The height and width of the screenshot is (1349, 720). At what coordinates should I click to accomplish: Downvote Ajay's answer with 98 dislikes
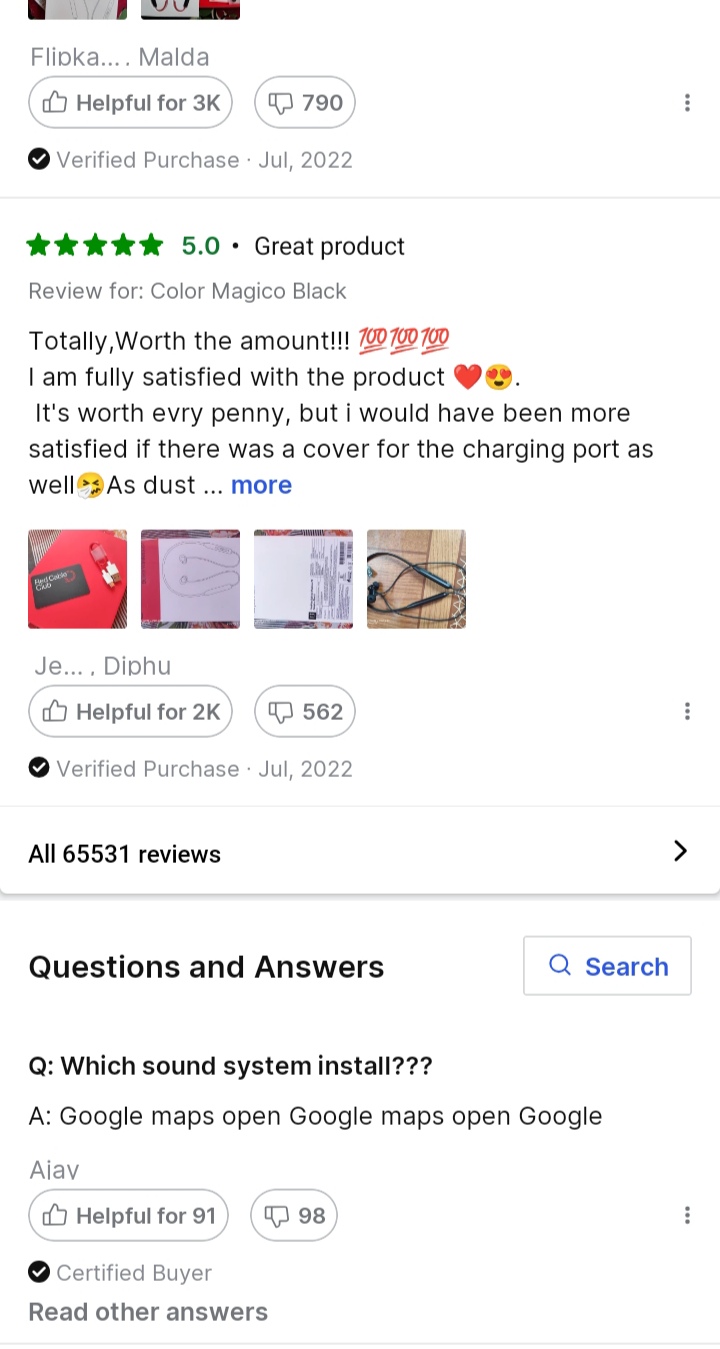[294, 1215]
